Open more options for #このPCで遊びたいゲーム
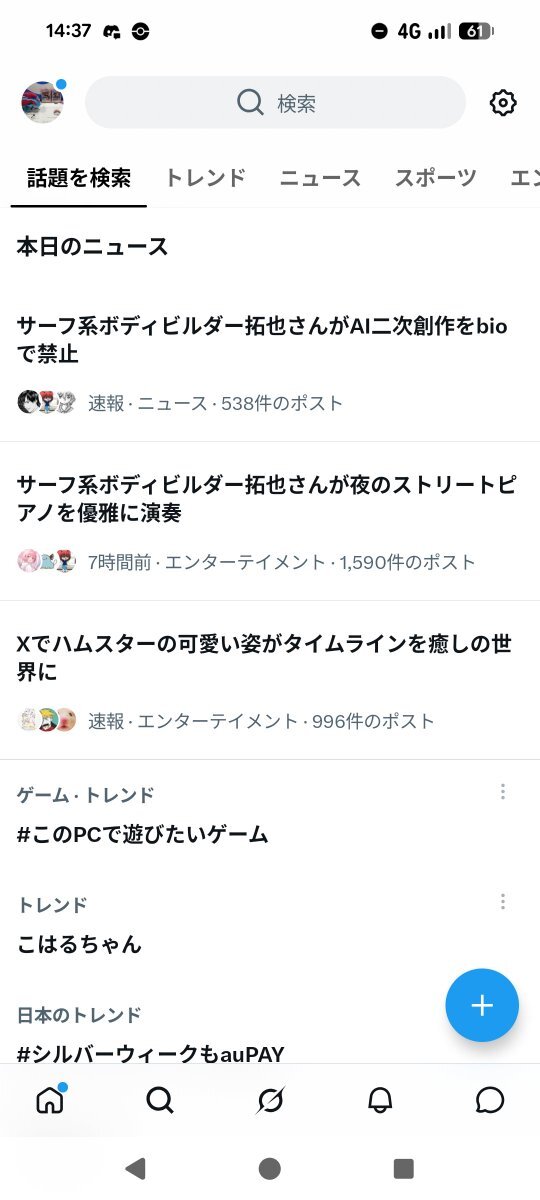540x1200 pixels. point(503,792)
